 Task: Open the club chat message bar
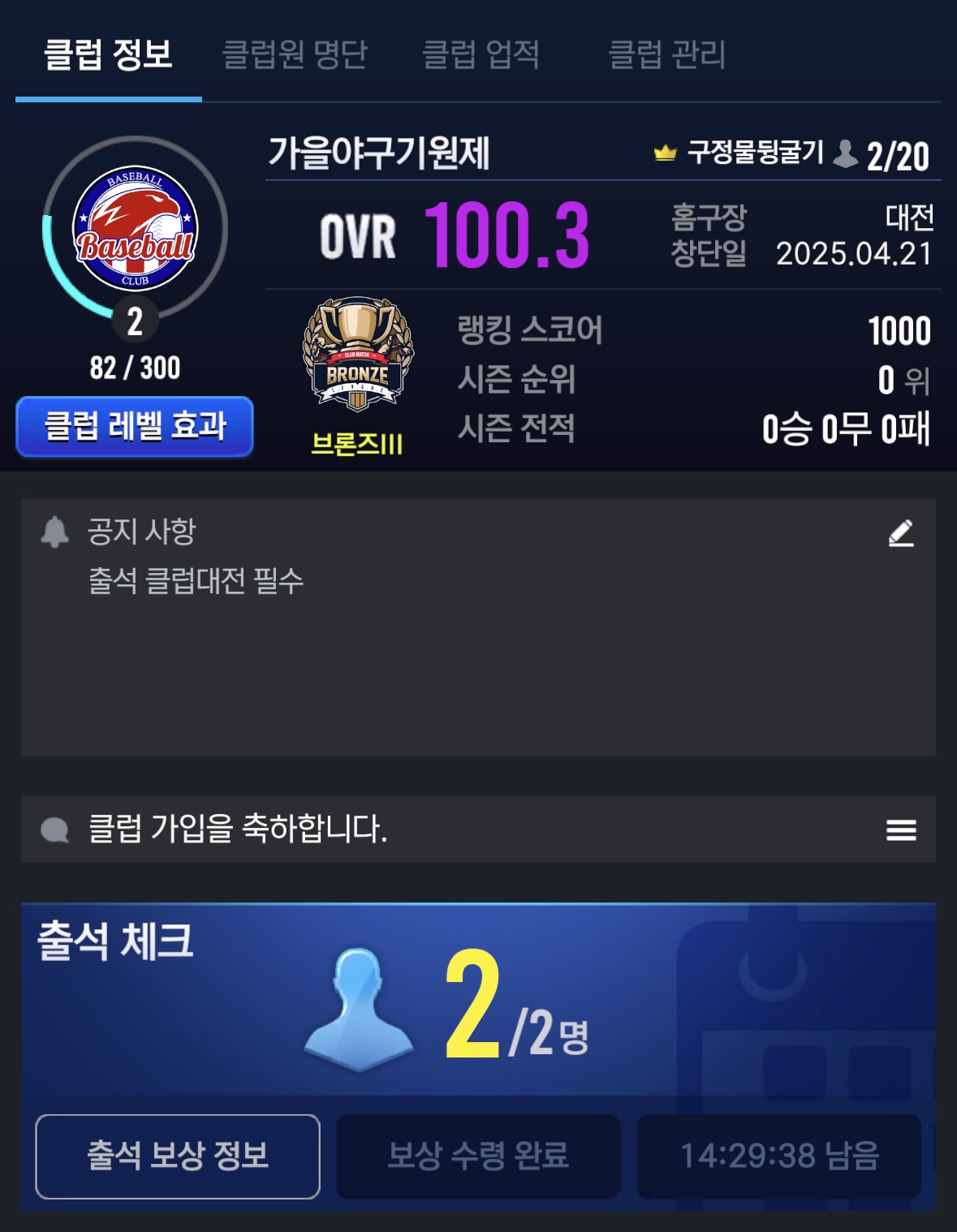(x=455, y=829)
